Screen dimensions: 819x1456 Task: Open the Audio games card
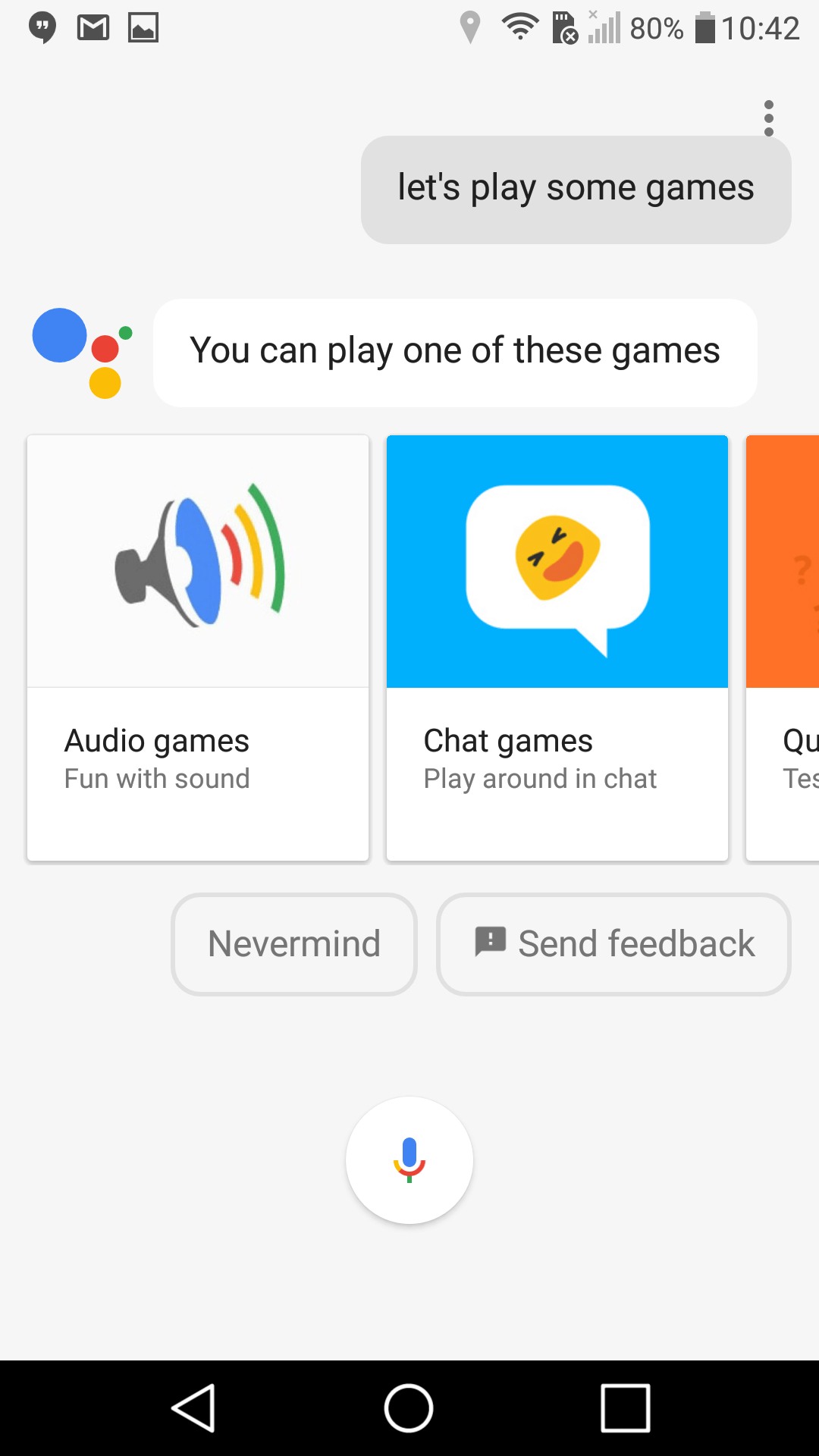[198, 648]
